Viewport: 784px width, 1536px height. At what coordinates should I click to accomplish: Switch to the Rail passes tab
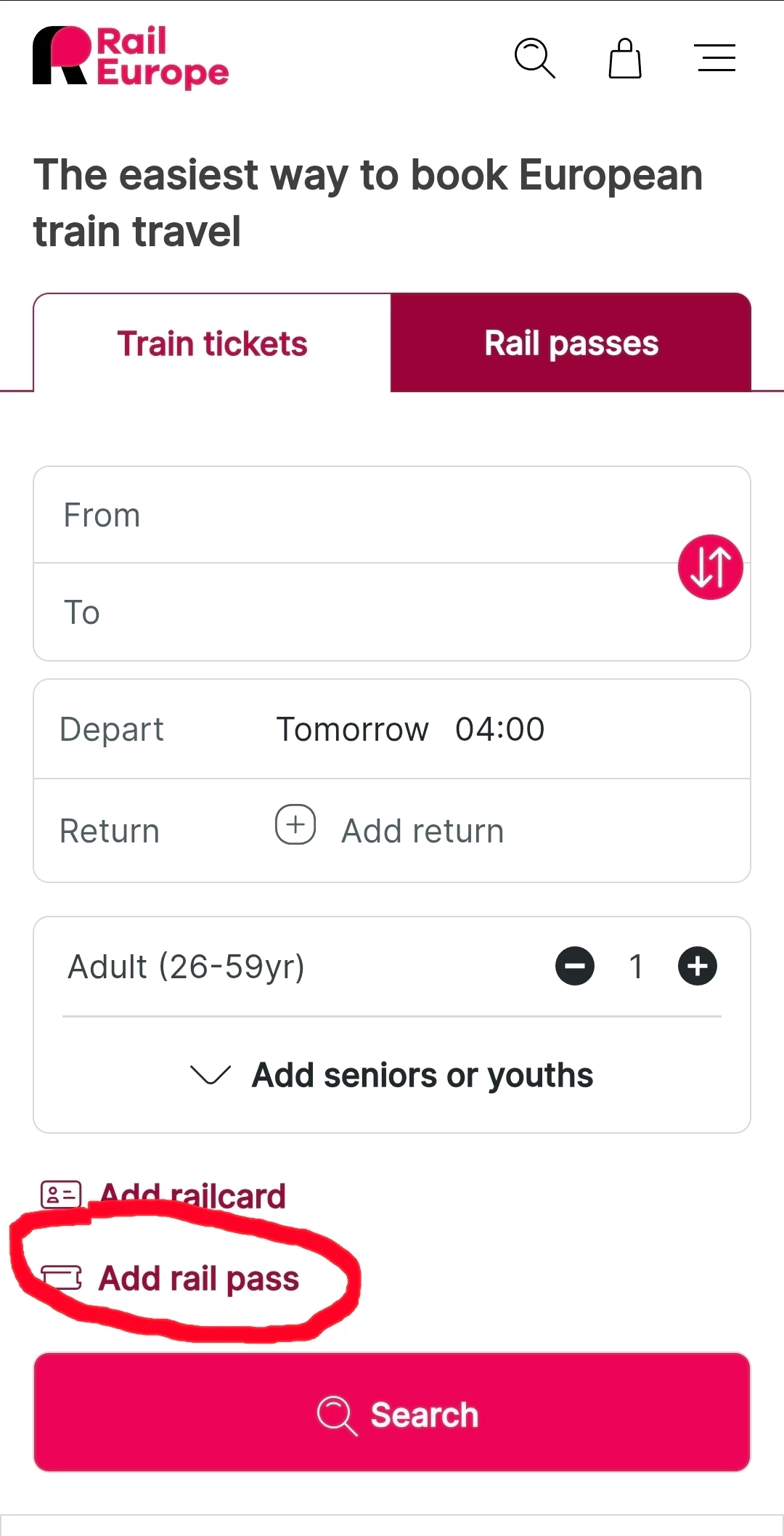[571, 343]
